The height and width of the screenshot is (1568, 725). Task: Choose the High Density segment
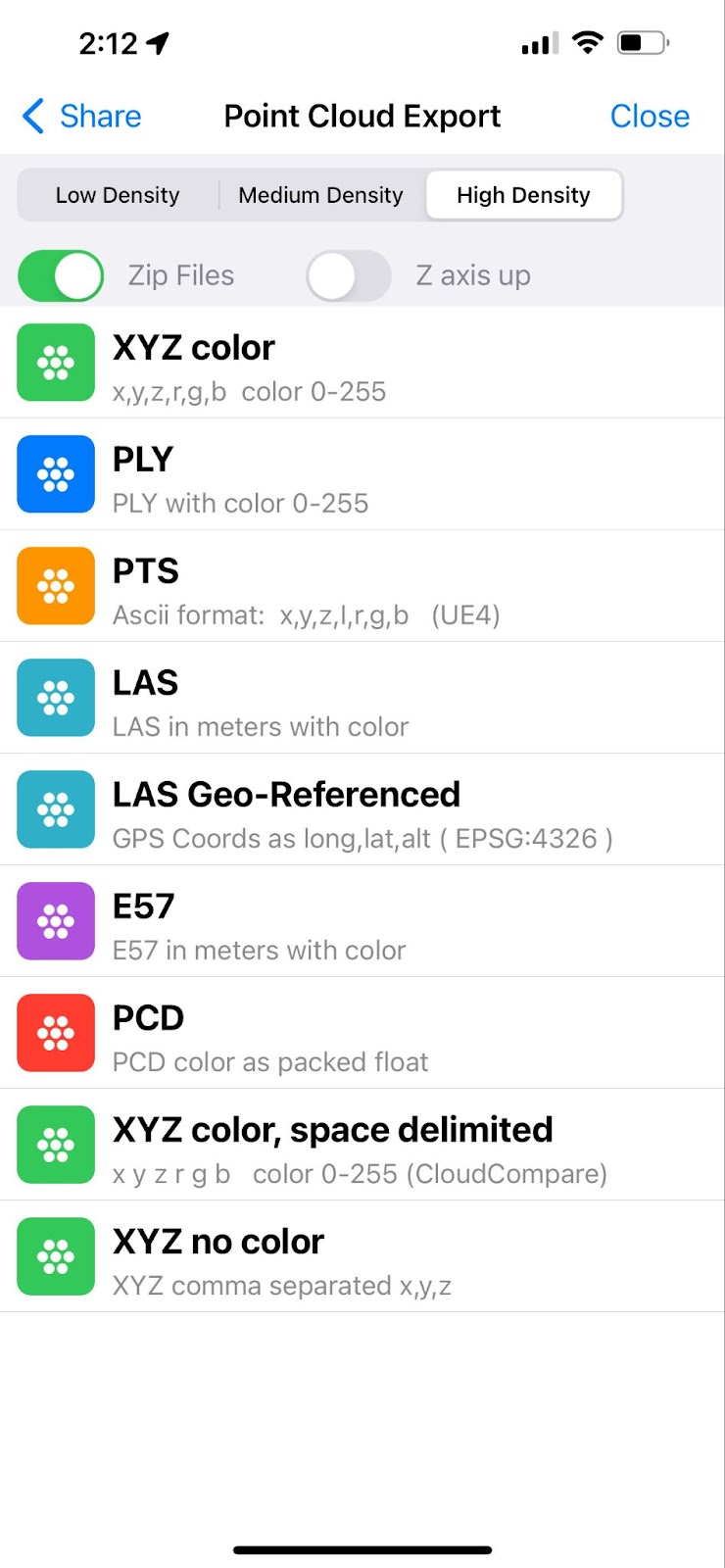coord(523,195)
